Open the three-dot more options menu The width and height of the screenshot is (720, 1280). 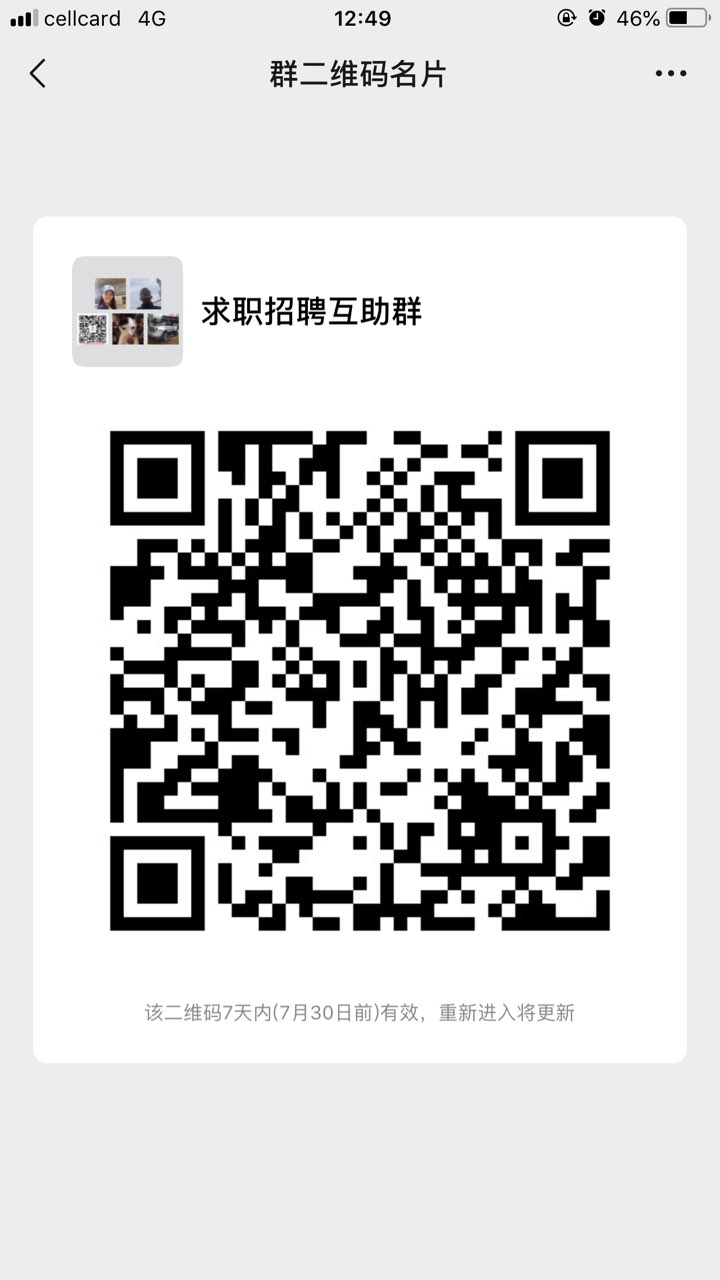pyautogui.click(x=670, y=73)
